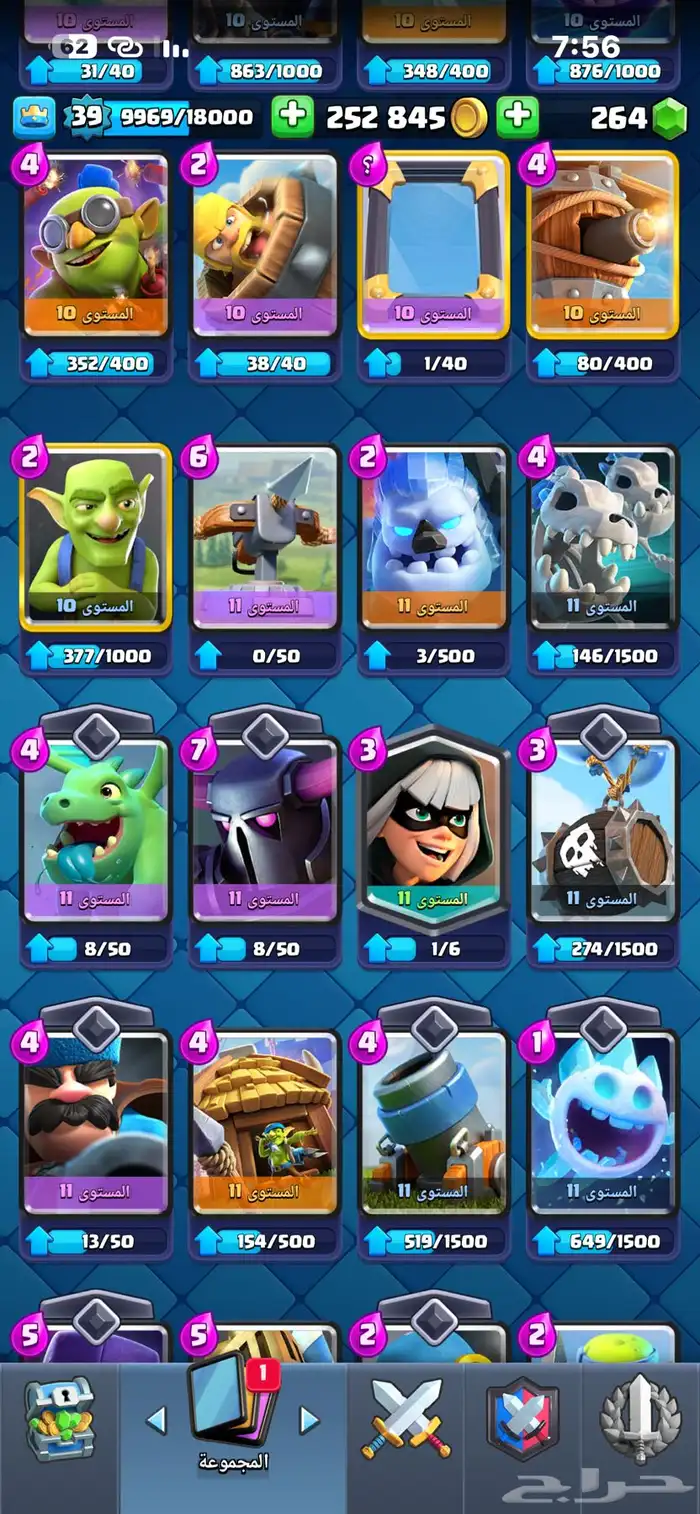This screenshot has height=1514, width=700.
Task: Open the Goblin Demolisher card with goggles
Action: coord(95,245)
